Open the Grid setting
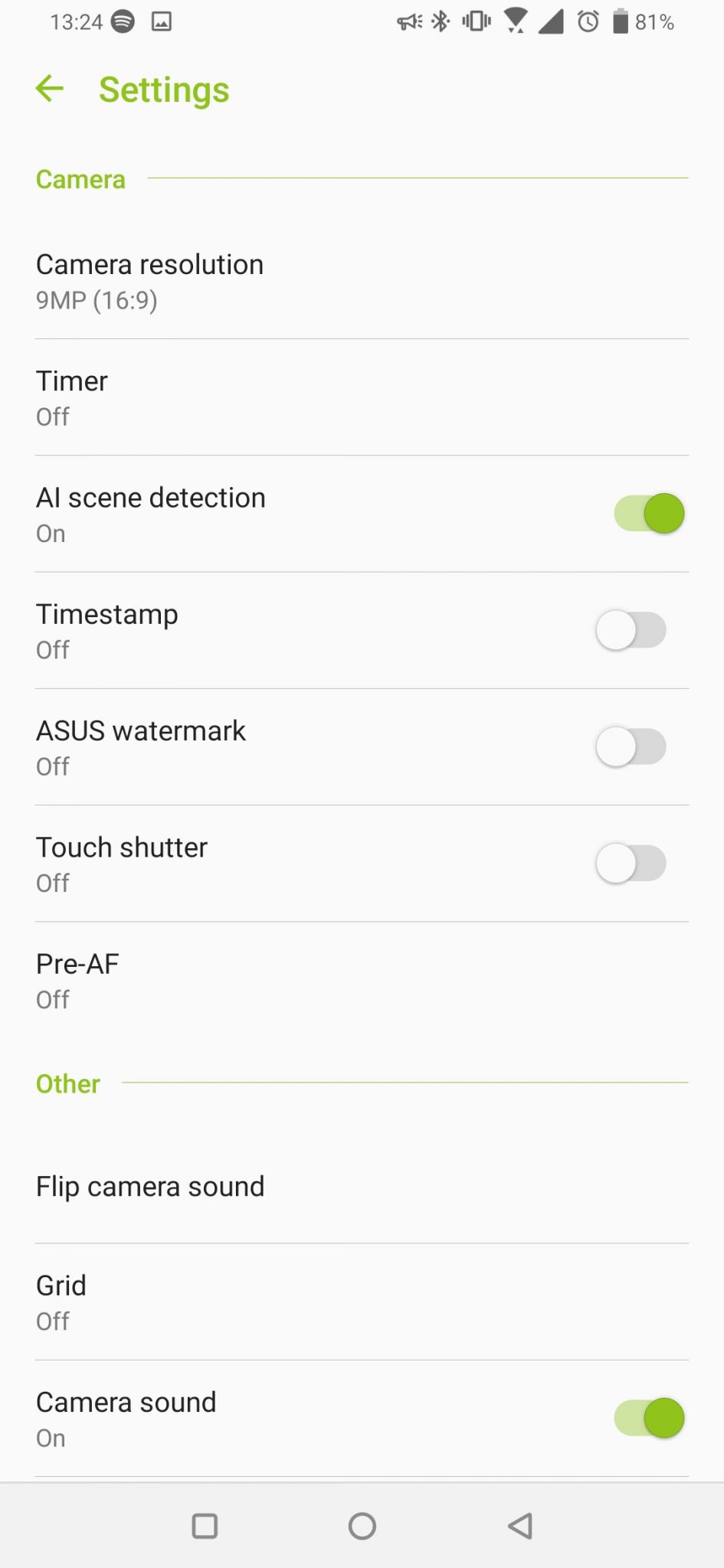 362,1302
